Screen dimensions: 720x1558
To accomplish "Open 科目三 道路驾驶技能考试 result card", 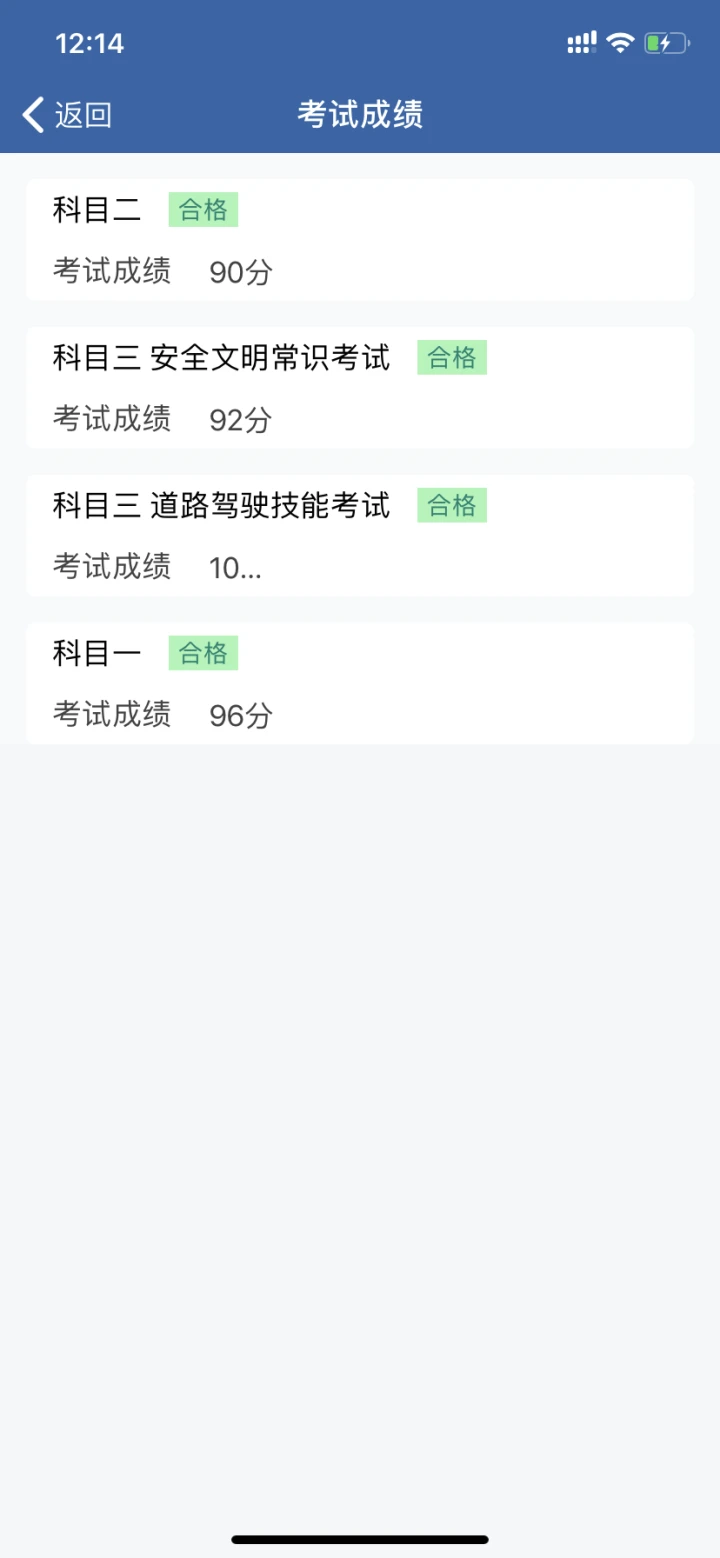I will 360,535.
